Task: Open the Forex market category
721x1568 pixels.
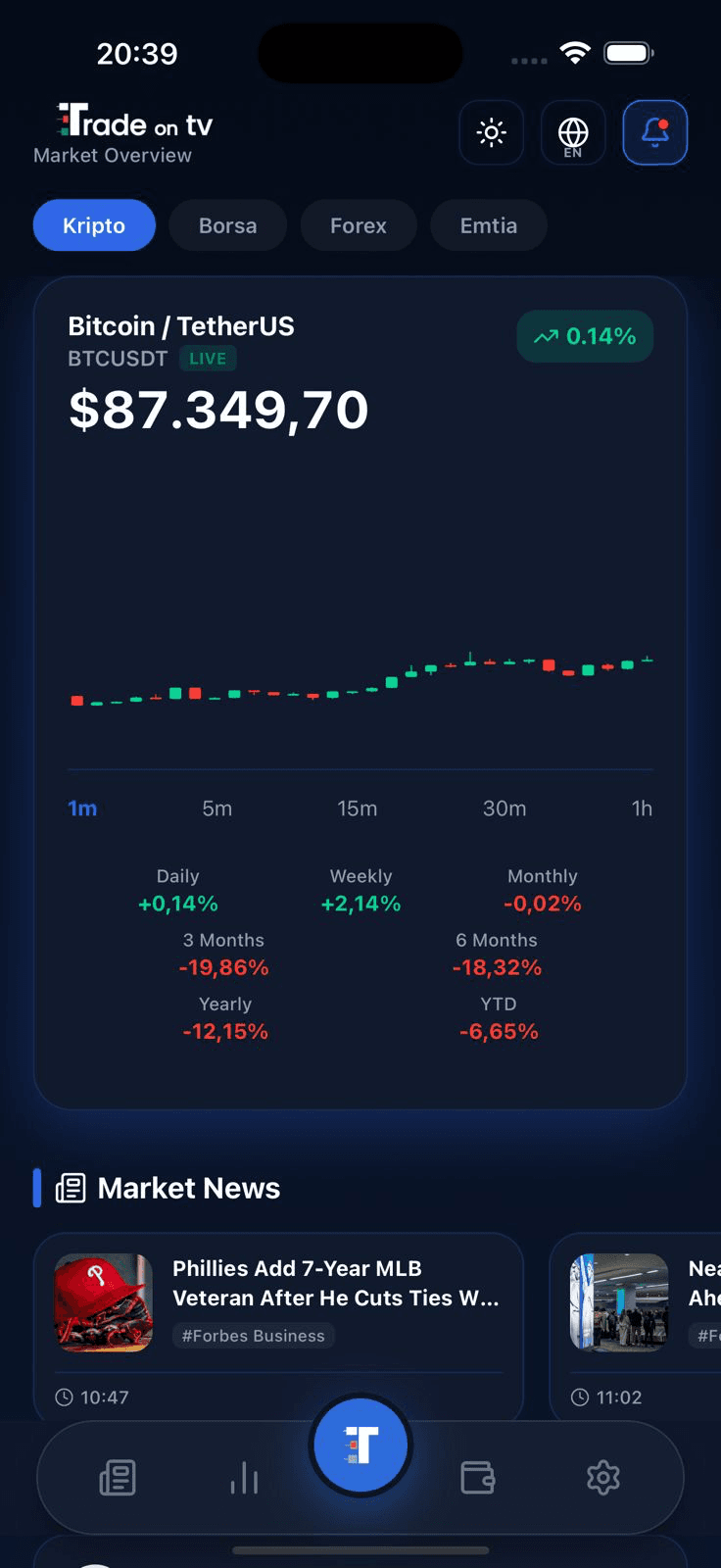Action: [358, 224]
